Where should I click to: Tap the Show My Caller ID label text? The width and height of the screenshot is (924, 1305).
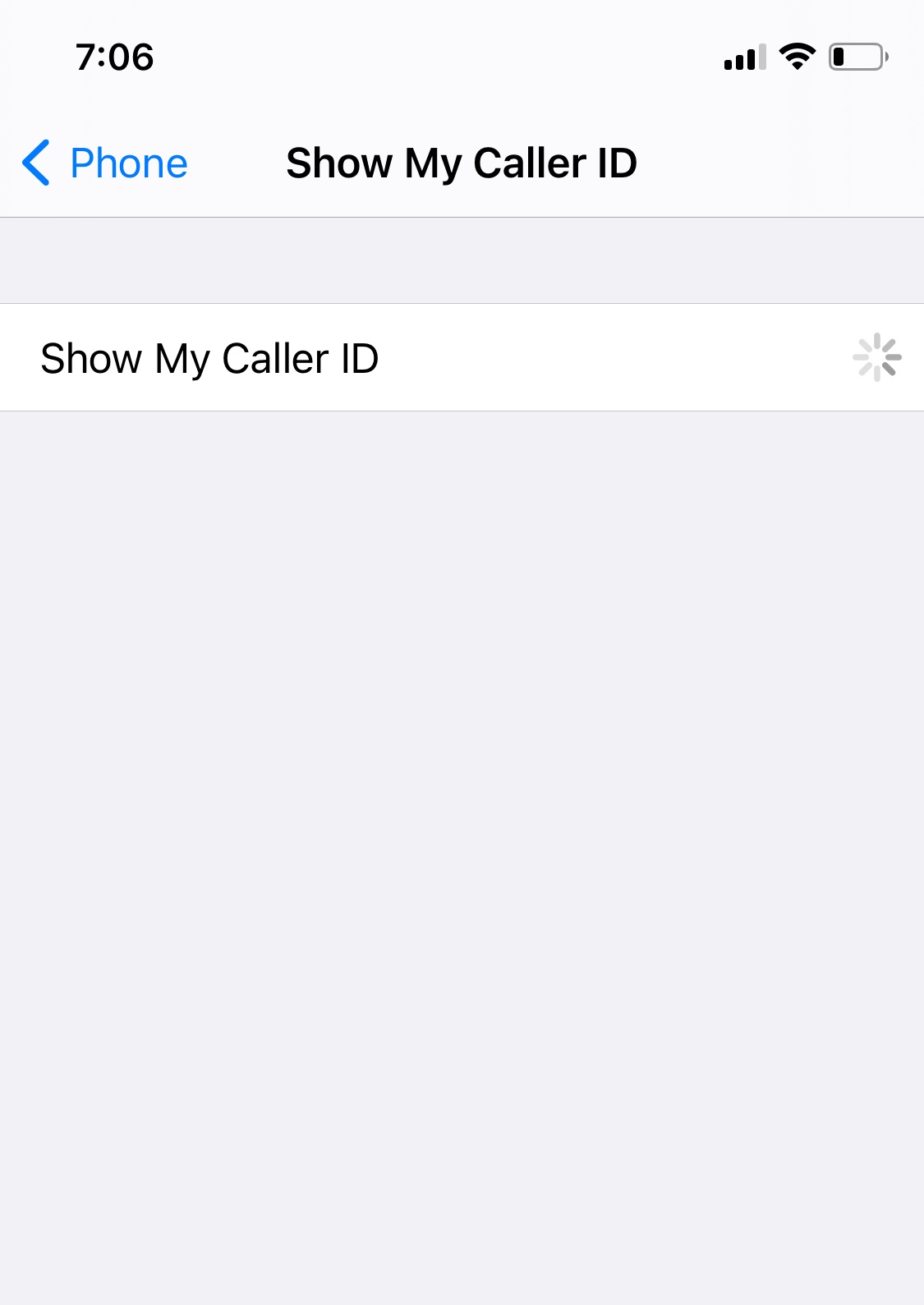click(x=209, y=356)
